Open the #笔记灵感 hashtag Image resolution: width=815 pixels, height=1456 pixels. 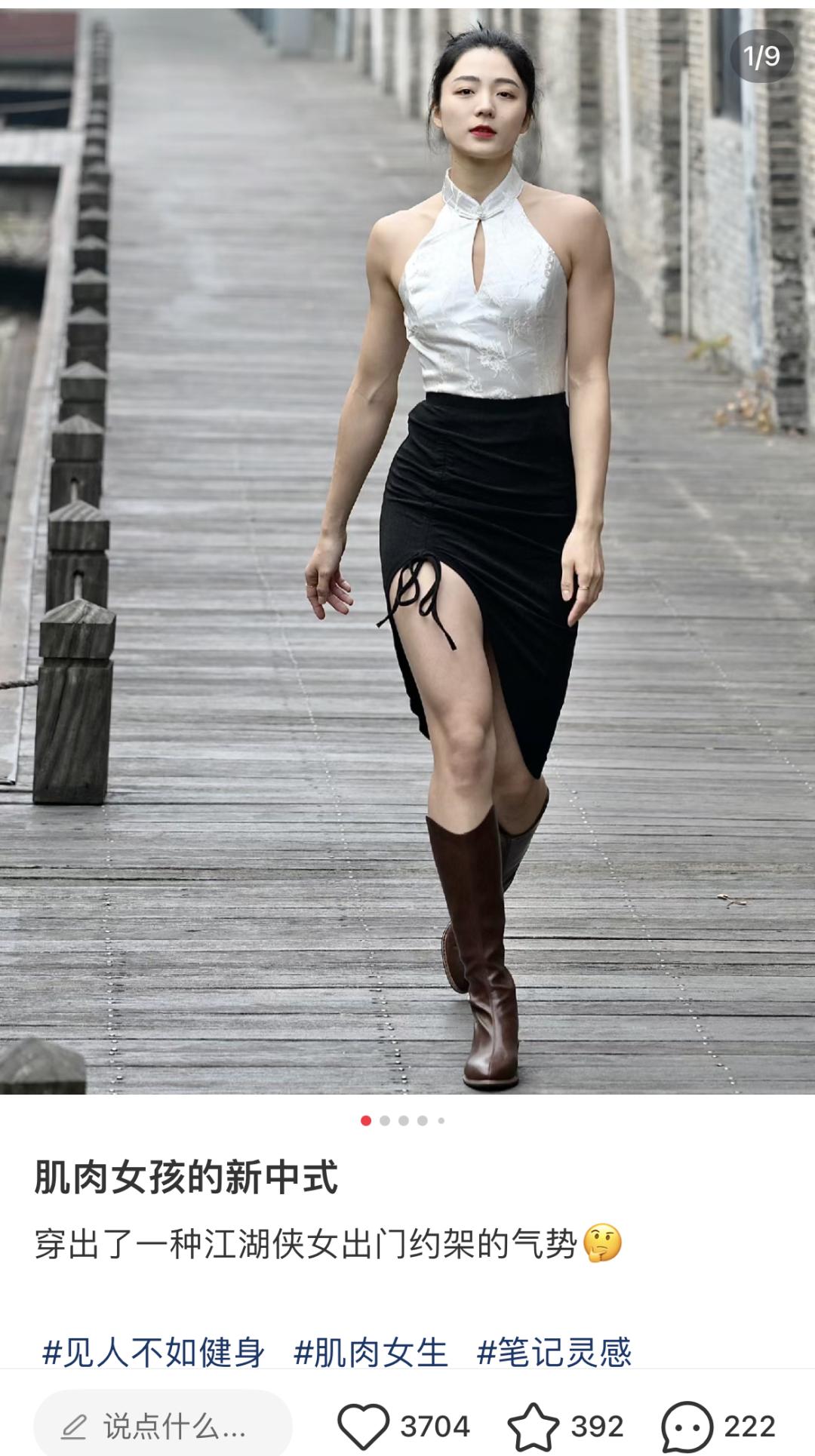(x=554, y=1352)
